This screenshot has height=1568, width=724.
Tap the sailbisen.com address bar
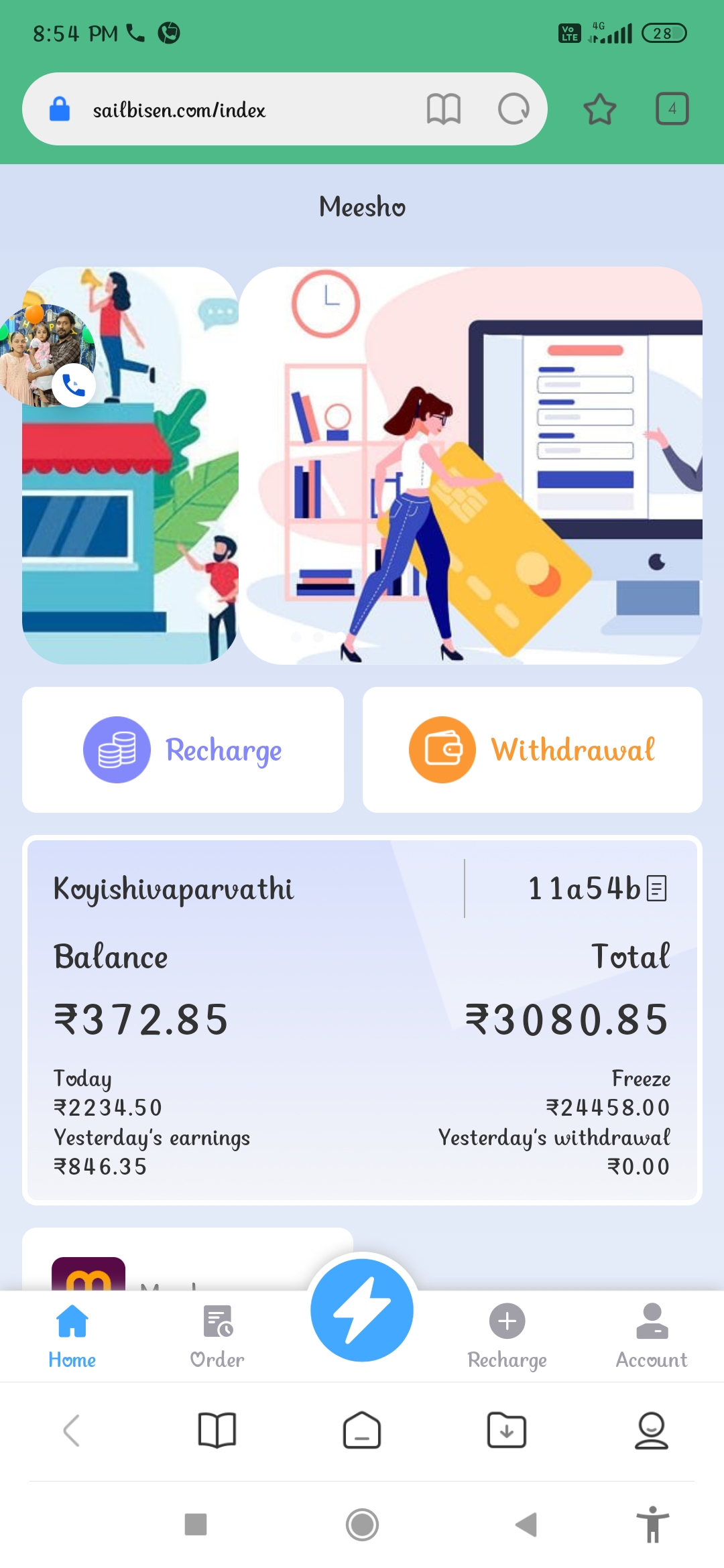pos(221,110)
